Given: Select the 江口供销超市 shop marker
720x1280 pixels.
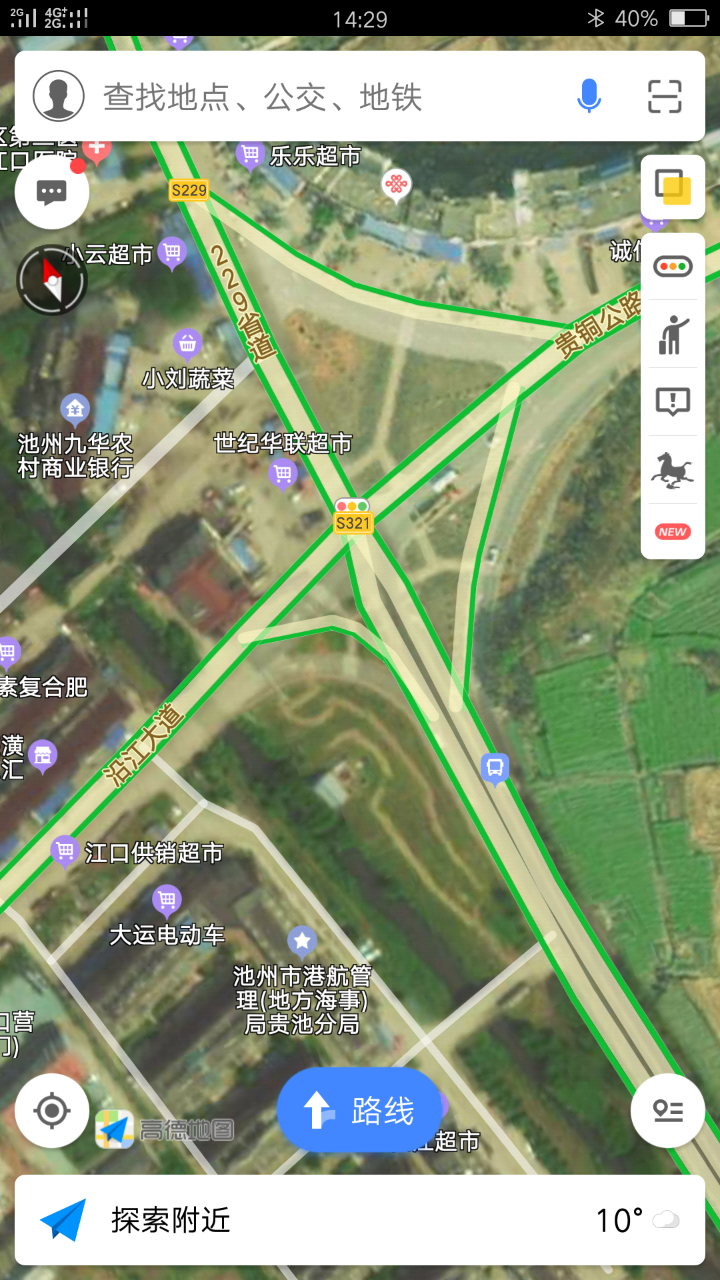Looking at the screenshot, I should point(65,852).
